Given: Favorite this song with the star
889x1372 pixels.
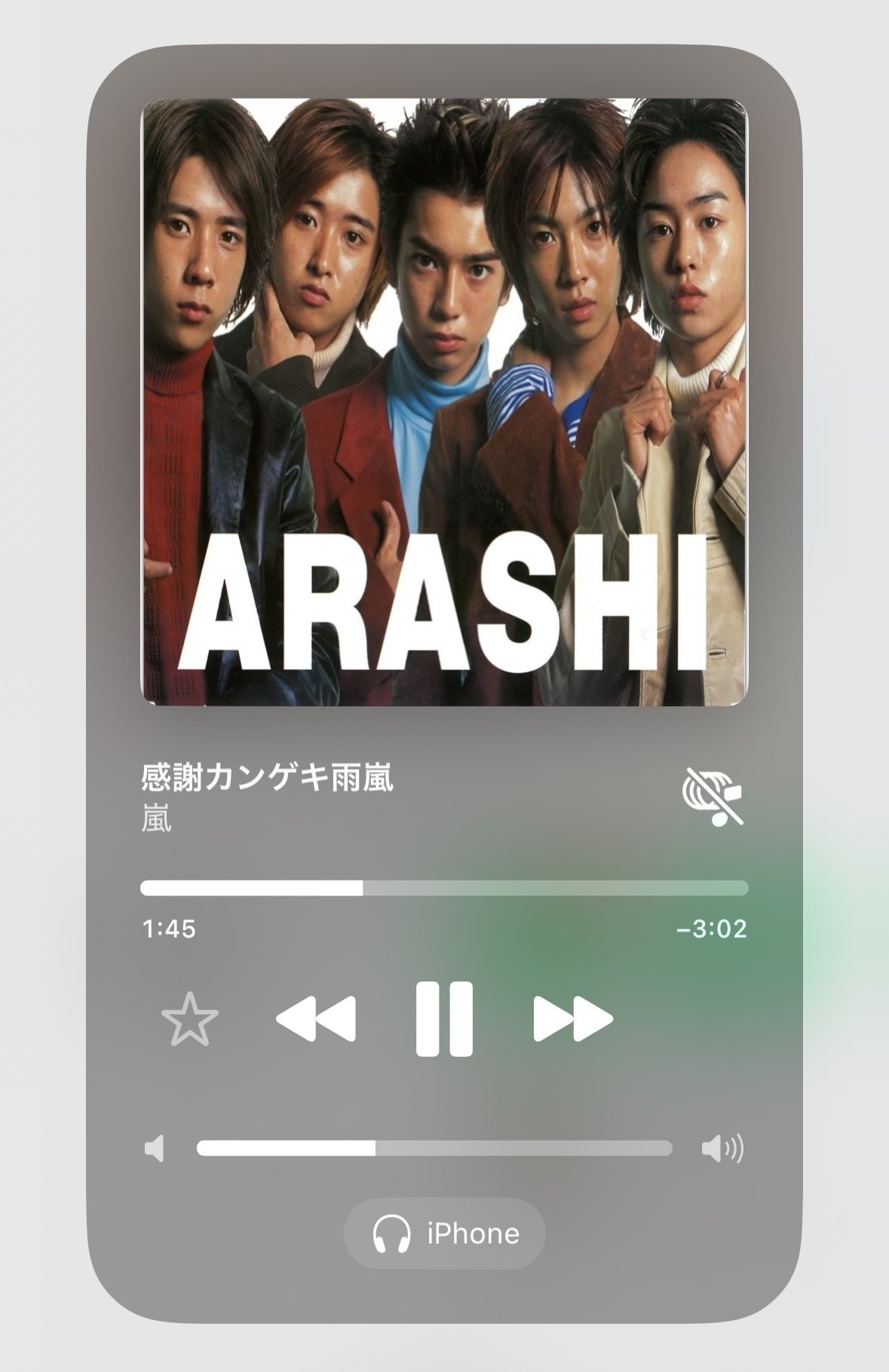Looking at the screenshot, I should (x=189, y=1019).
